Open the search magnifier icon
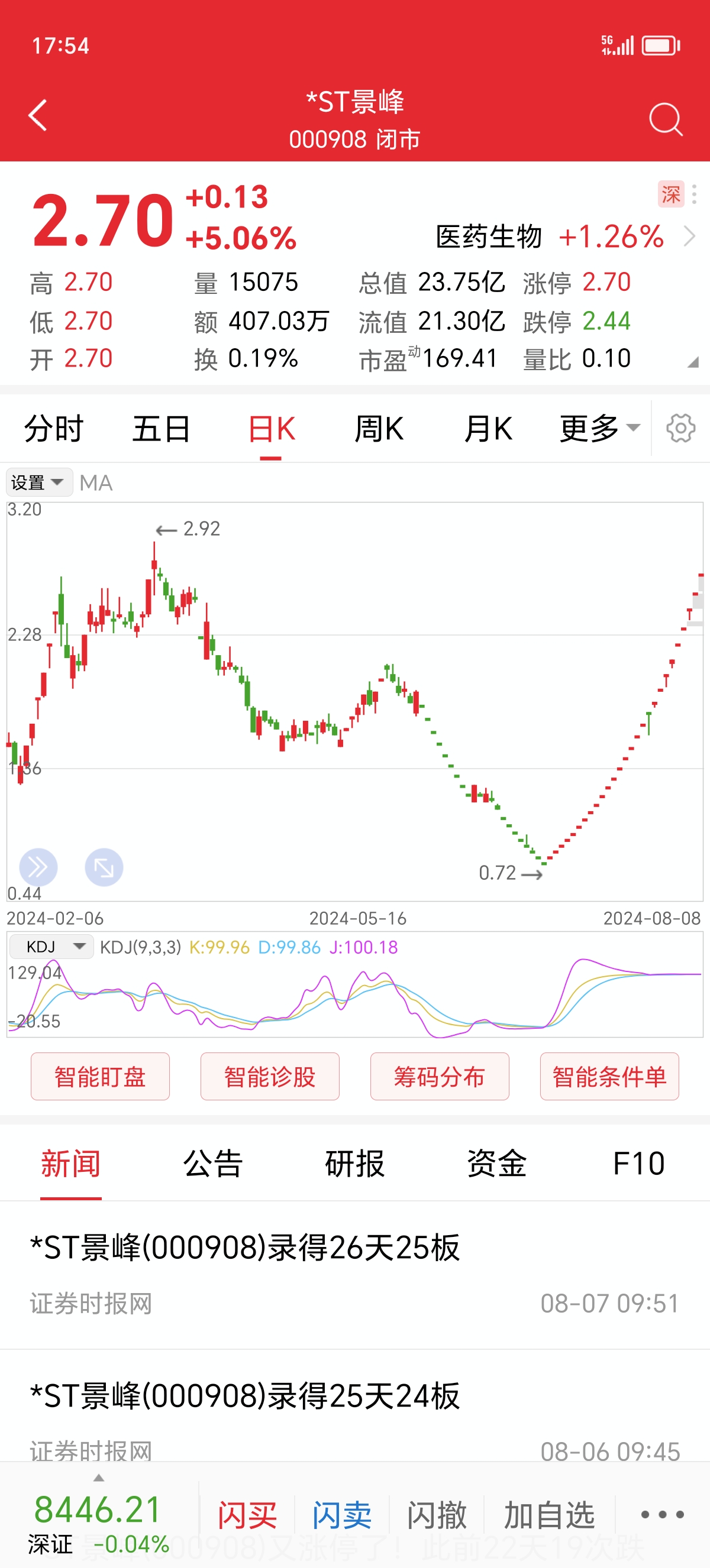The width and height of the screenshot is (710, 1568). (666, 119)
